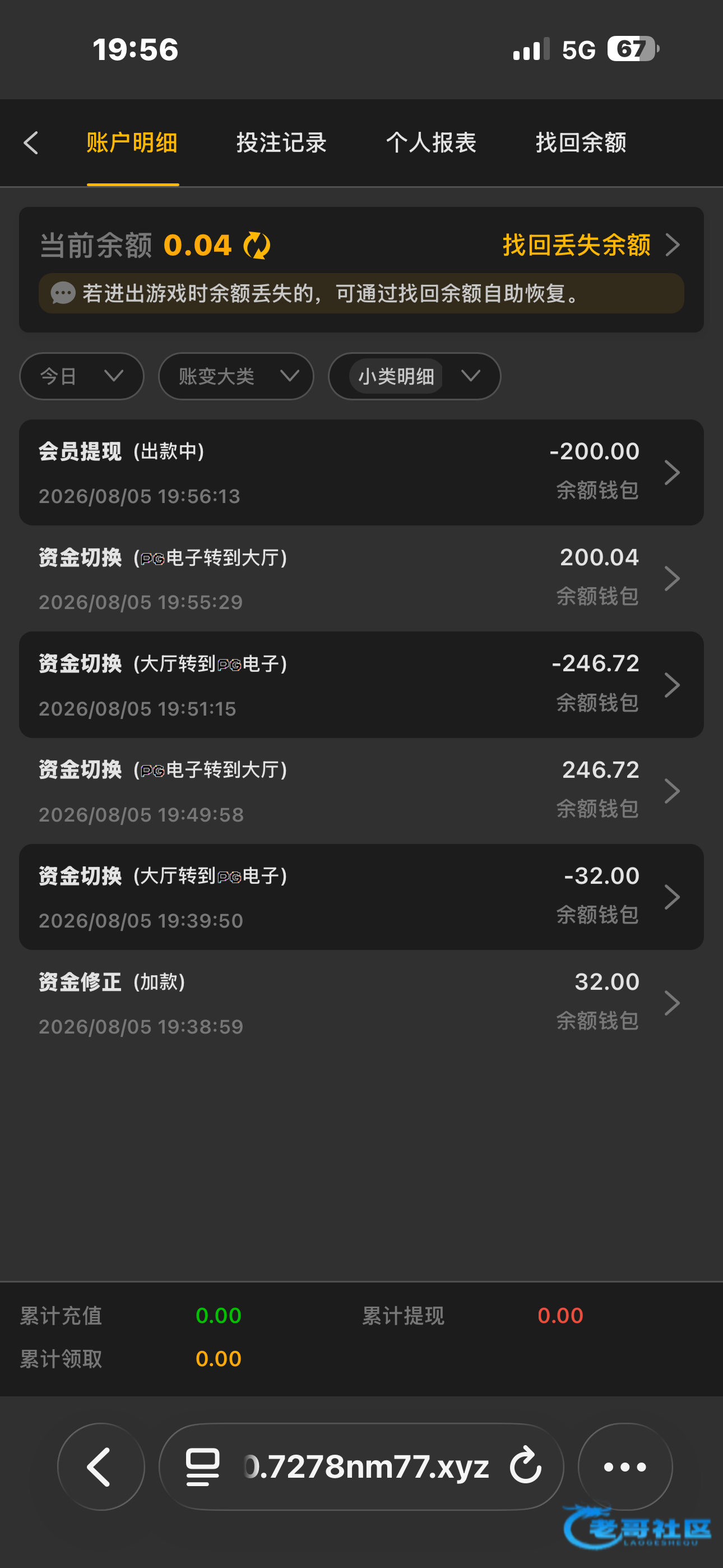The image size is (723, 1568).
Task: Open the -246.72 资金切换 record
Action: click(x=361, y=685)
